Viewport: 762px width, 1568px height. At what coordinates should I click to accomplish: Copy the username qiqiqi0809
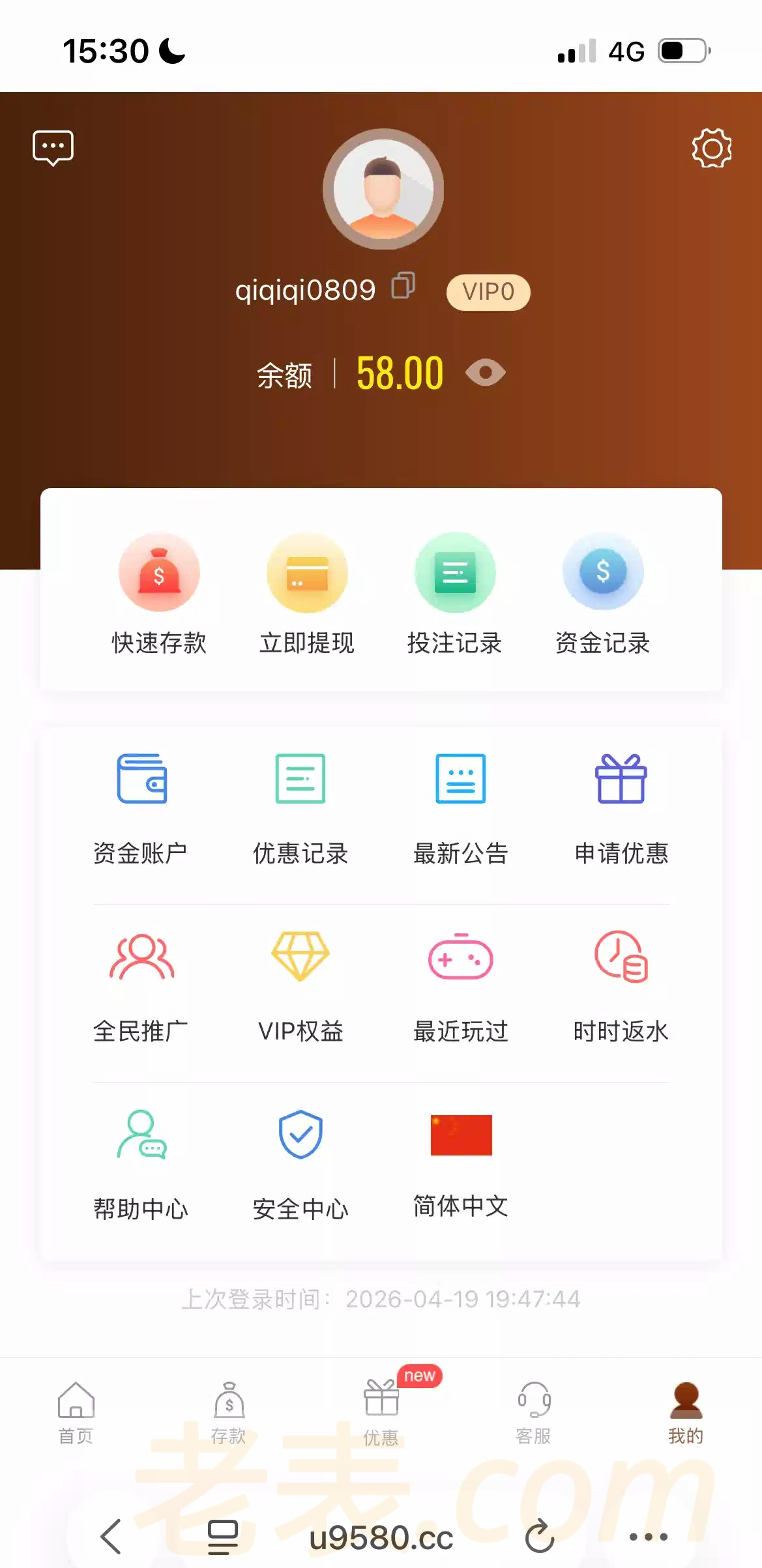403,285
